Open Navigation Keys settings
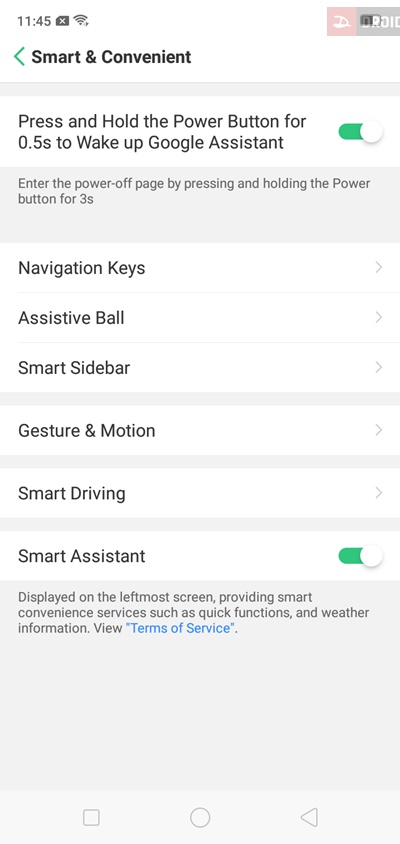Screen dimensions: 400x844 click(x=200, y=268)
